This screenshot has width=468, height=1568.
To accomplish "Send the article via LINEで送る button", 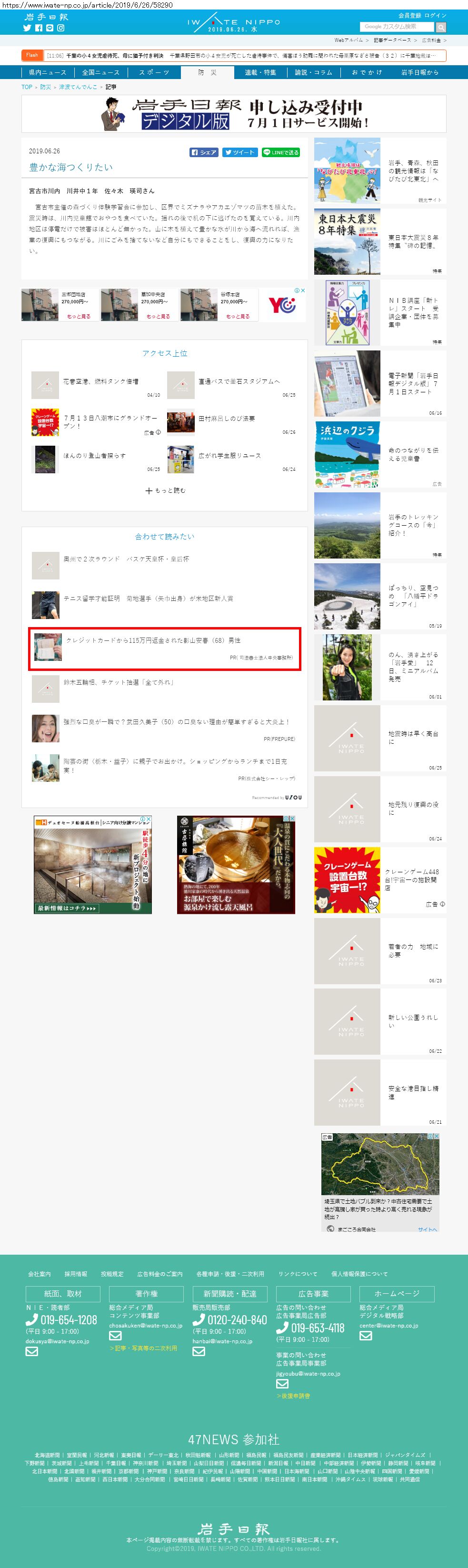I will coord(280,152).
